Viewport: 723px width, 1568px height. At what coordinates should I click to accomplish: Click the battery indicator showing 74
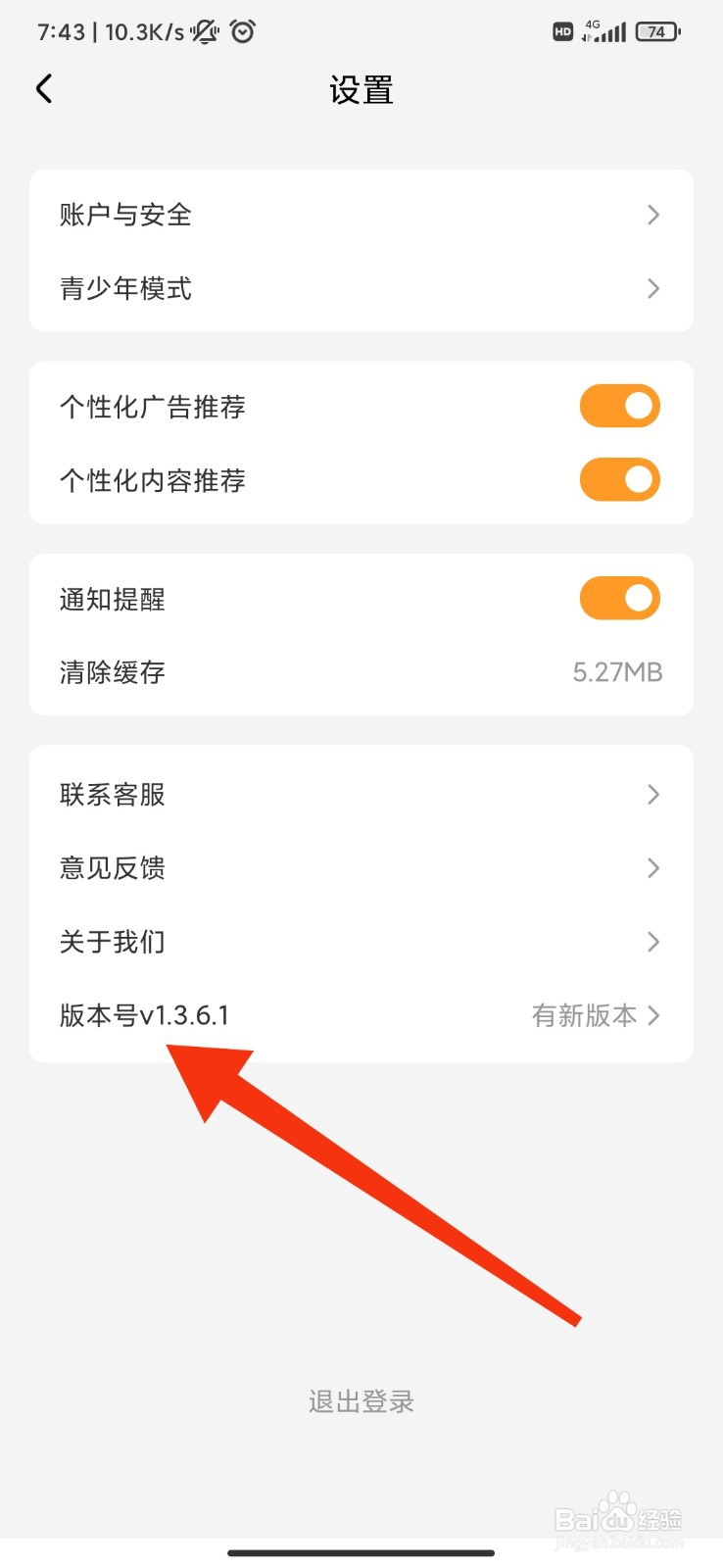[x=655, y=31]
